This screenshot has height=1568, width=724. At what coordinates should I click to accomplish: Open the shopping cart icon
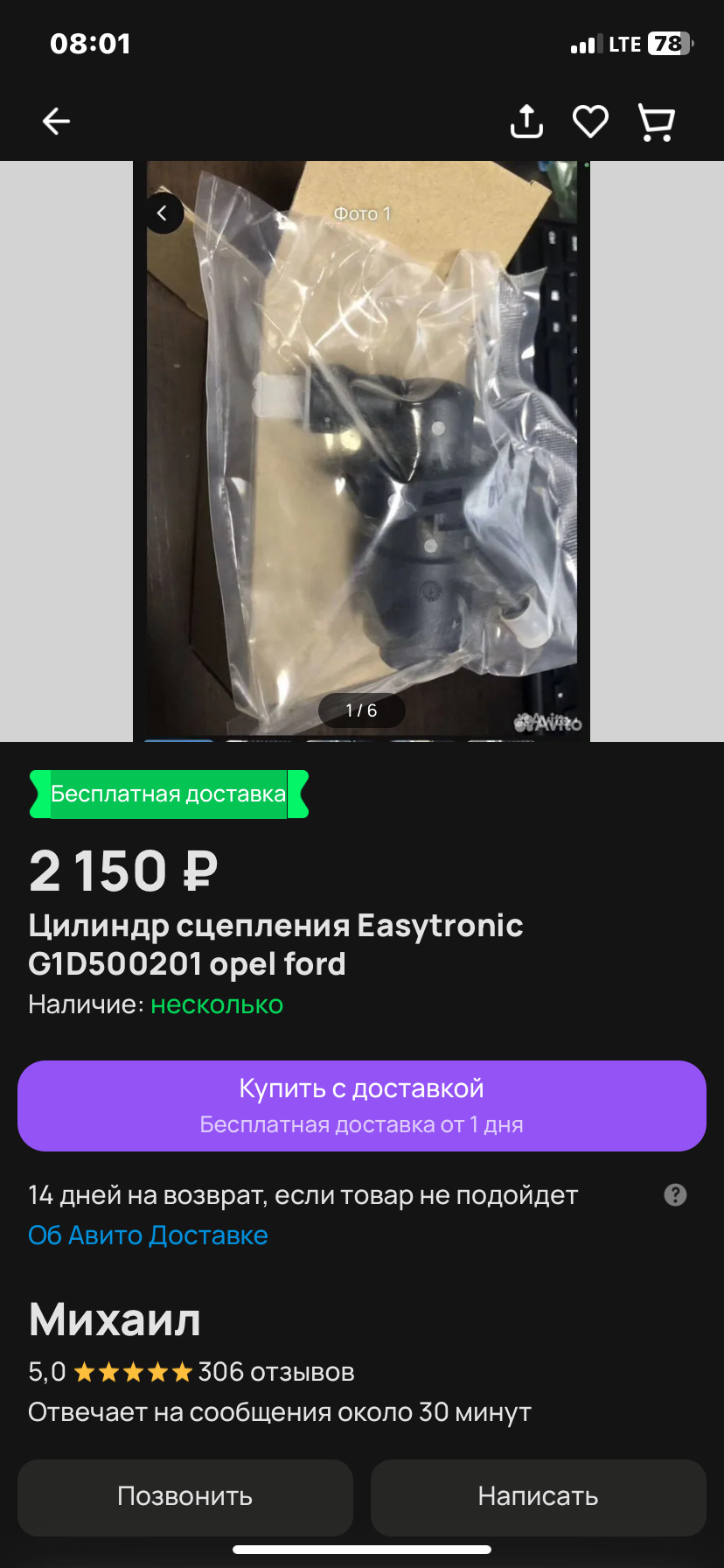(x=656, y=121)
